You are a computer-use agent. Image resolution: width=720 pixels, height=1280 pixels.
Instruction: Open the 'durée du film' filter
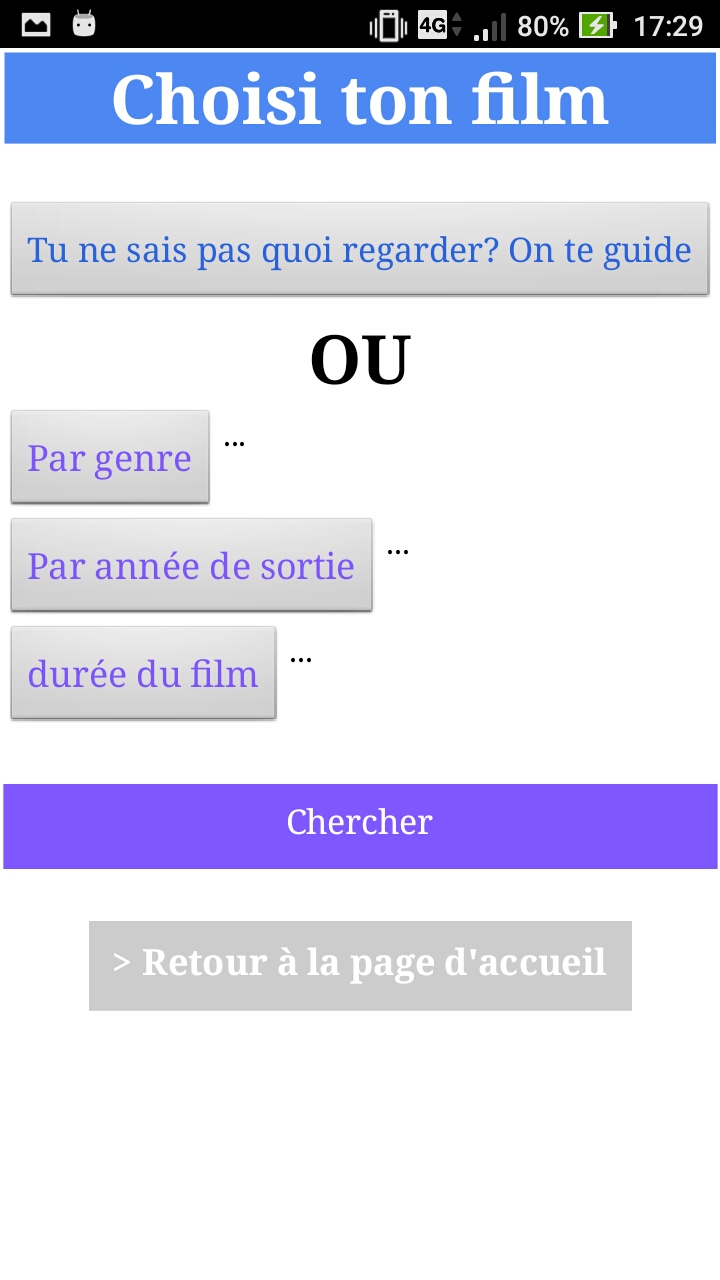143,673
